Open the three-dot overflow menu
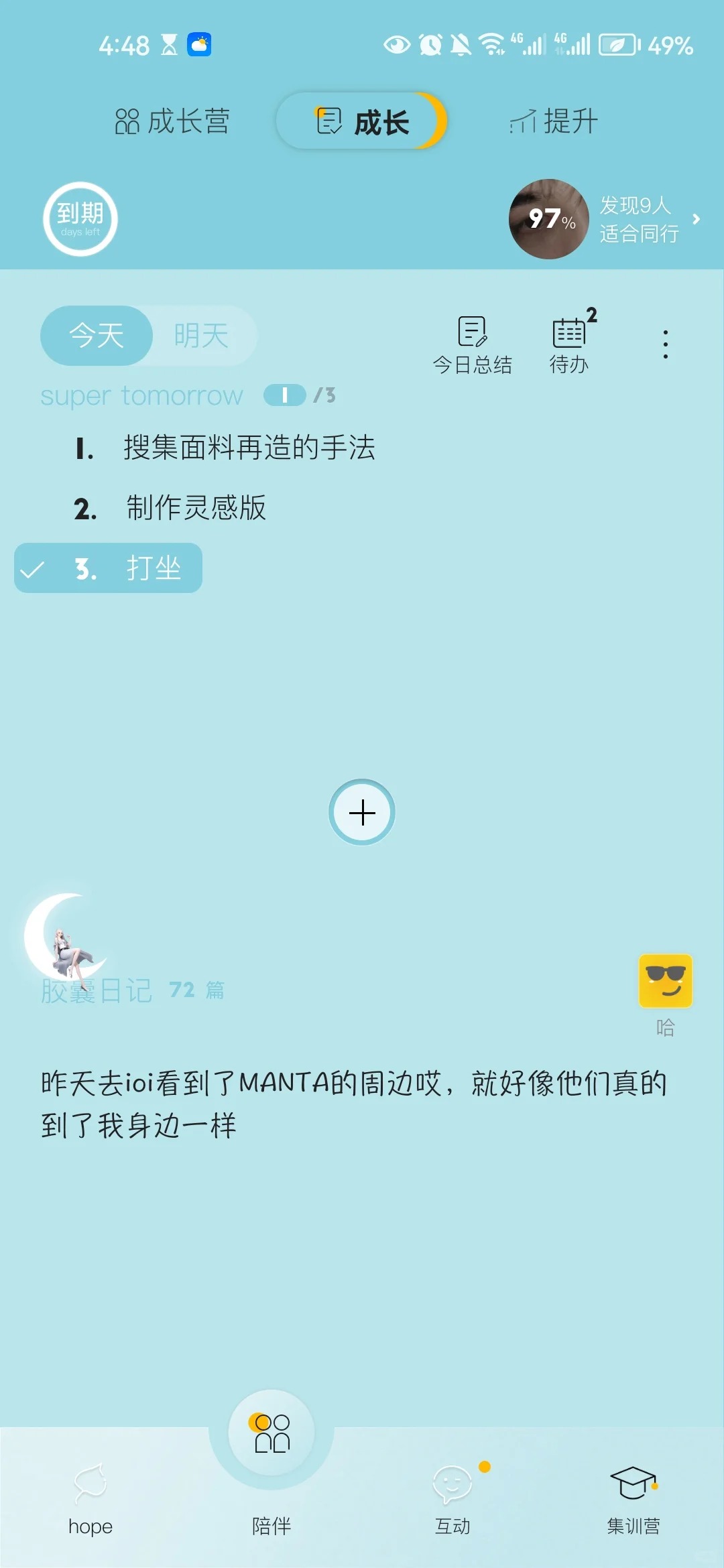The width and height of the screenshot is (724, 1568). (665, 344)
